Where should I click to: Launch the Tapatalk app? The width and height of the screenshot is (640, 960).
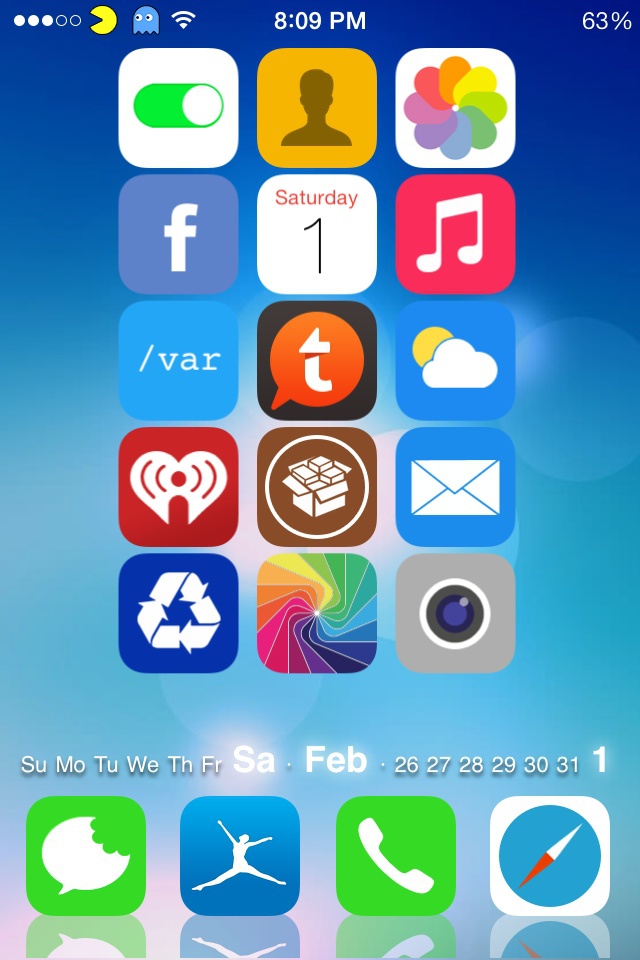(317, 361)
